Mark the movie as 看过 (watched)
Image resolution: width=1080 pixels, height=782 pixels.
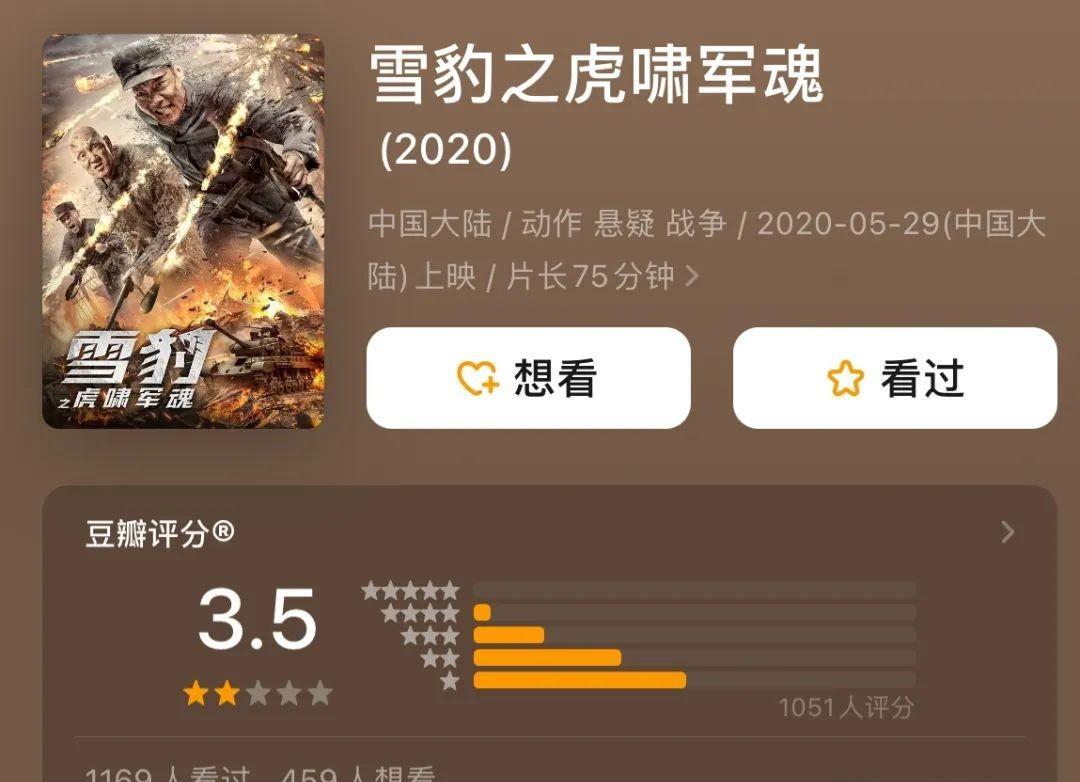(894, 378)
